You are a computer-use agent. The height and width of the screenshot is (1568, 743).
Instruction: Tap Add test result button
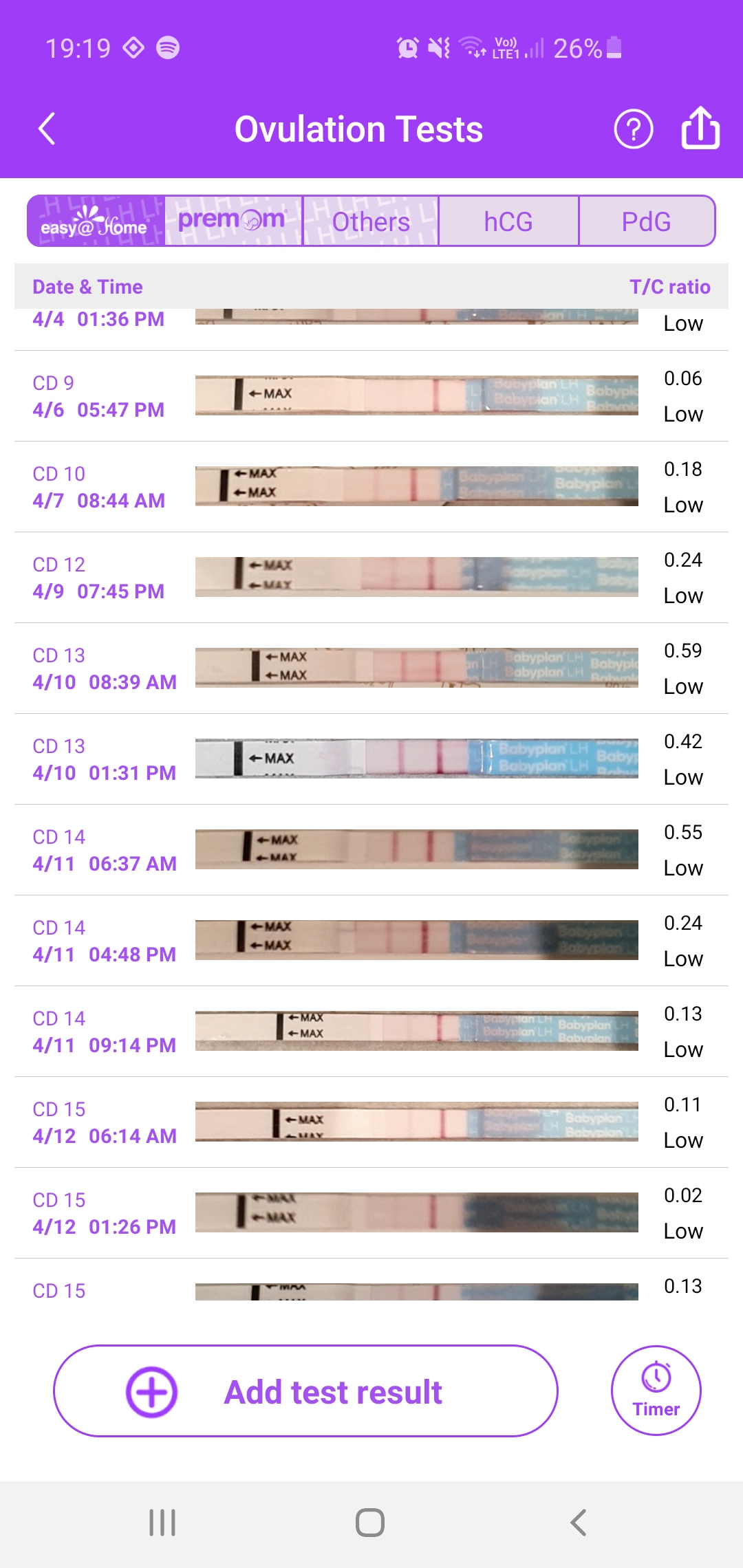(305, 1391)
